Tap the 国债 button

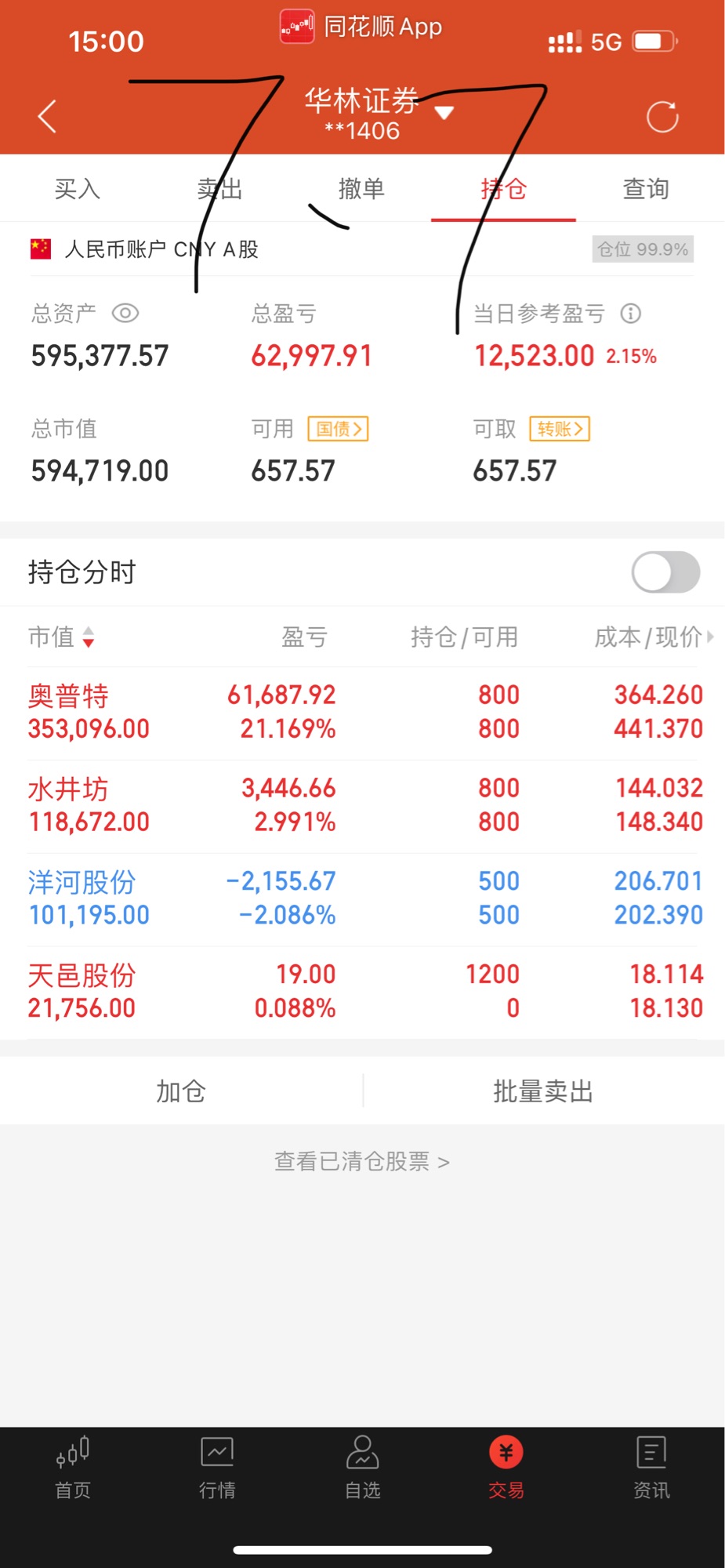[x=338, y=429]
